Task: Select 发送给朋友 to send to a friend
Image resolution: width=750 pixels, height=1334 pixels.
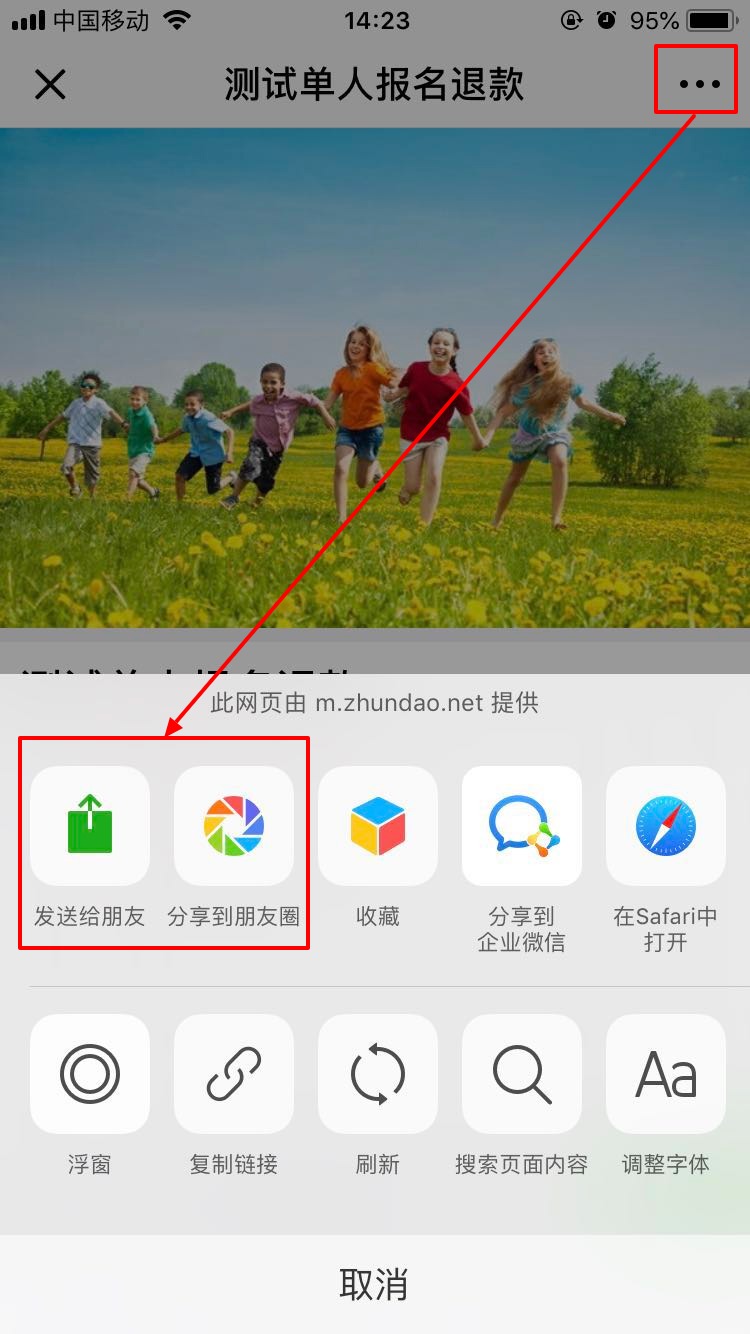Action: point(90,826)
